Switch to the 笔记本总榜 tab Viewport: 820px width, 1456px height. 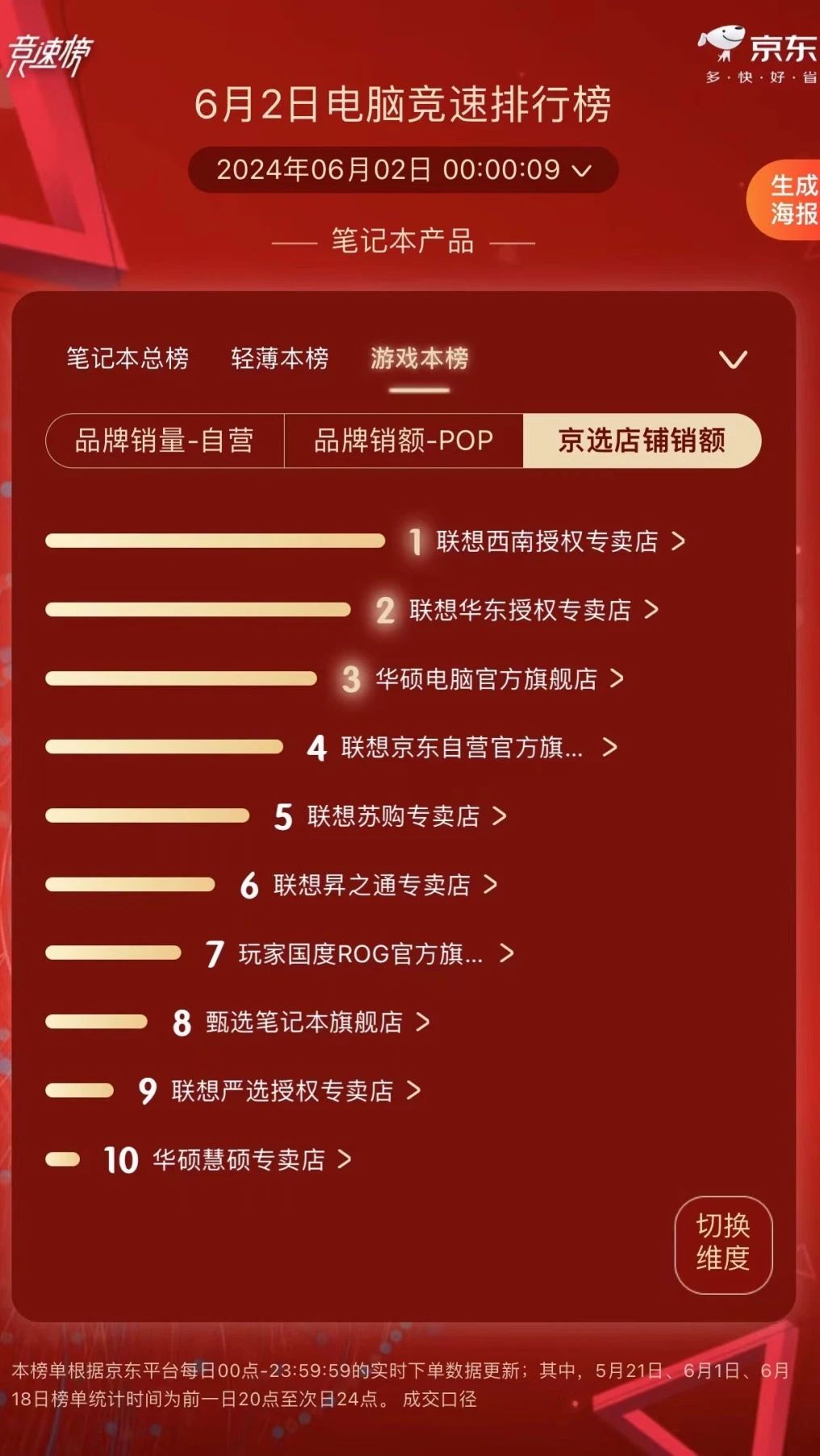(128, 358)
